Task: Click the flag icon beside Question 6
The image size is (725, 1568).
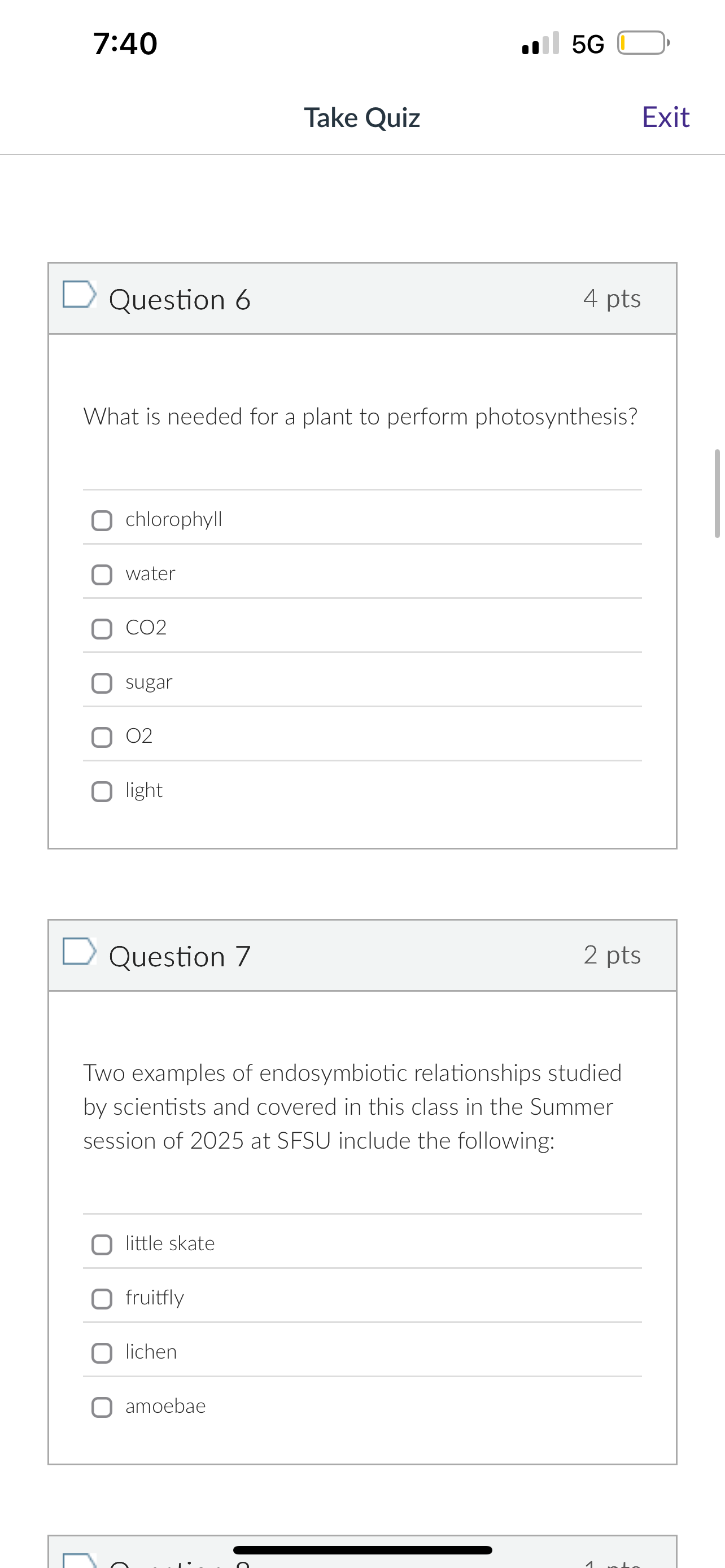Action: tap(78, 295)
